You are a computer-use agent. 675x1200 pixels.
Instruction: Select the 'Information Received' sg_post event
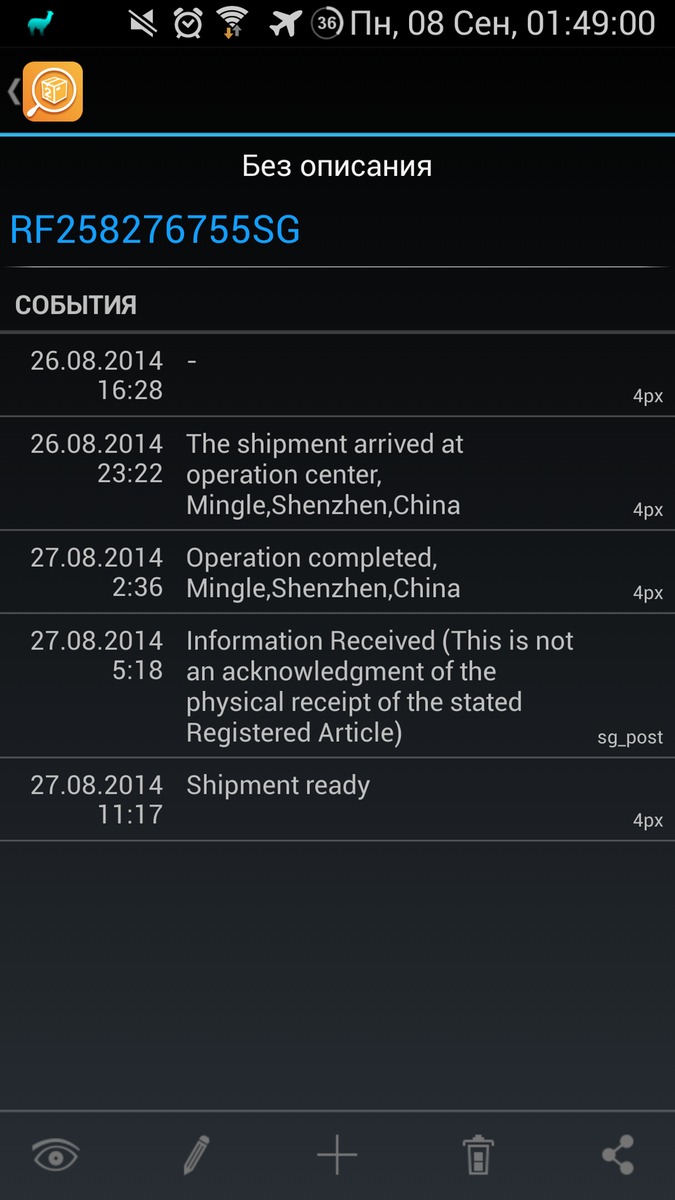point(337,686)
